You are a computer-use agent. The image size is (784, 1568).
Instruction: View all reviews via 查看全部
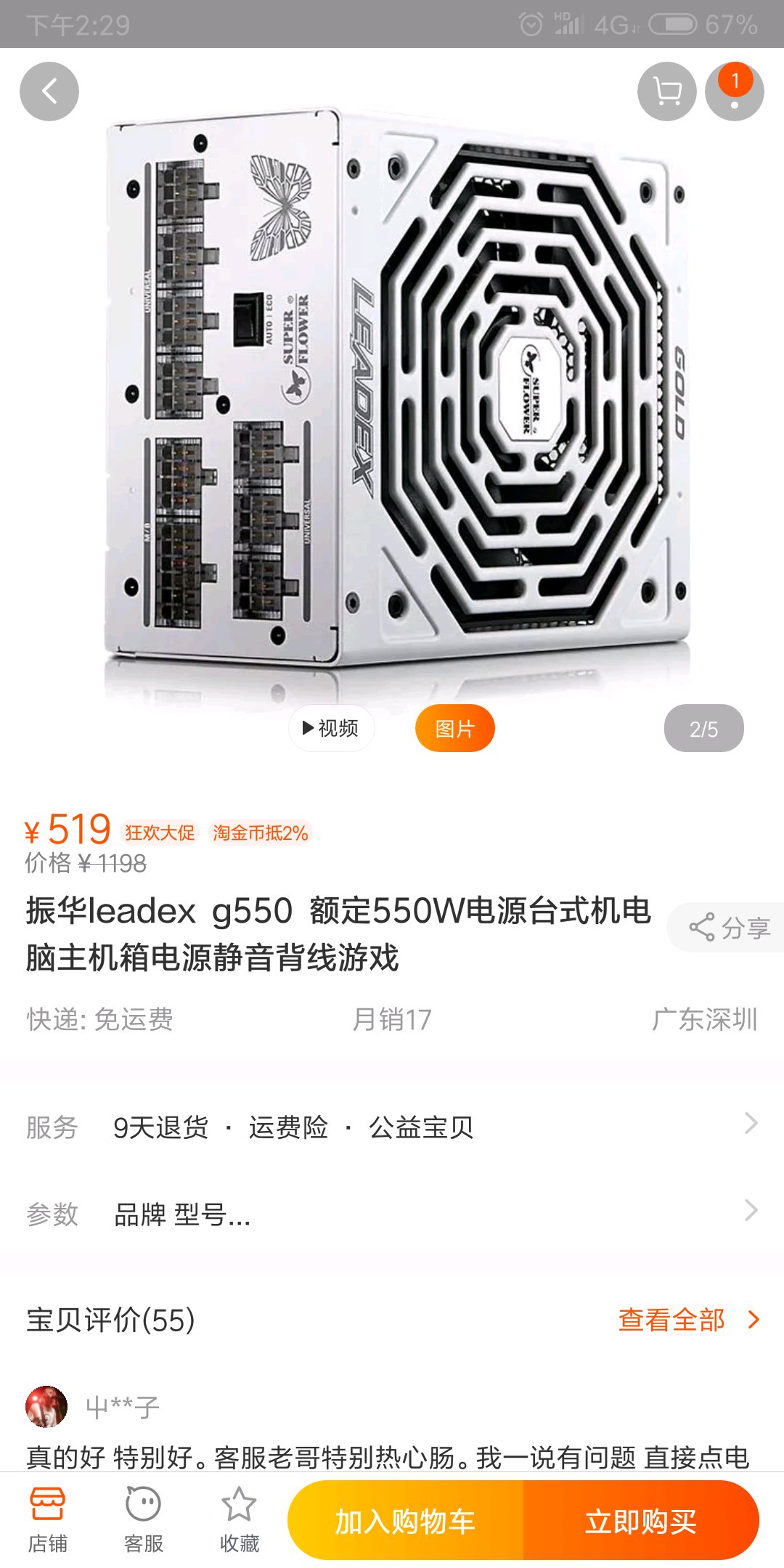[x=687, y=1320]
